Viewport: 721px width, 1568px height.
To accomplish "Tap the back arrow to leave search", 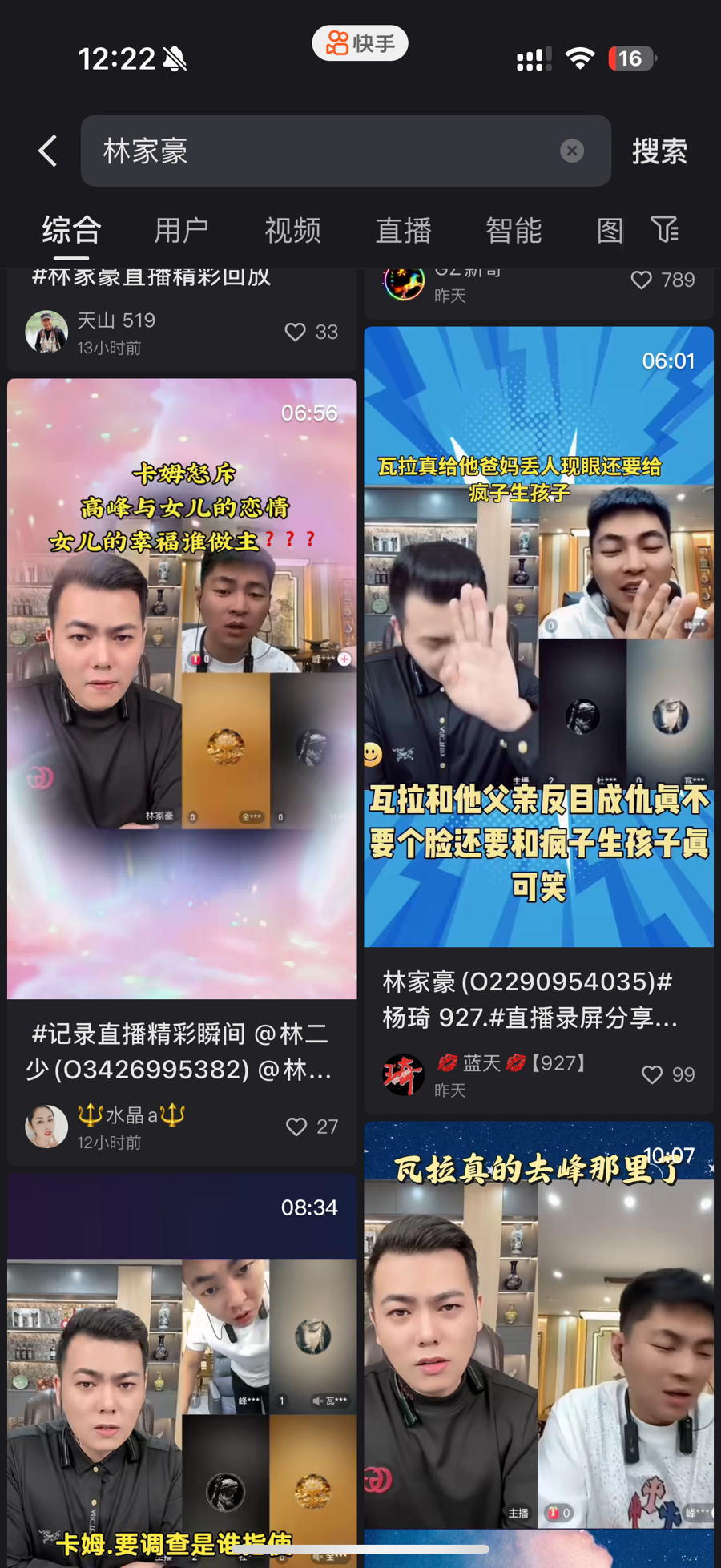I will pyautogui.click(x=46, y=151).
